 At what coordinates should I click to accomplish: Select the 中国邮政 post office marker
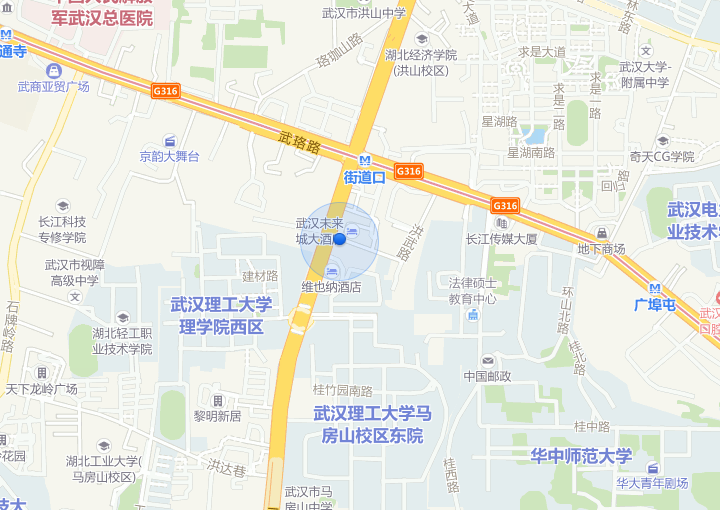(487, 361)
